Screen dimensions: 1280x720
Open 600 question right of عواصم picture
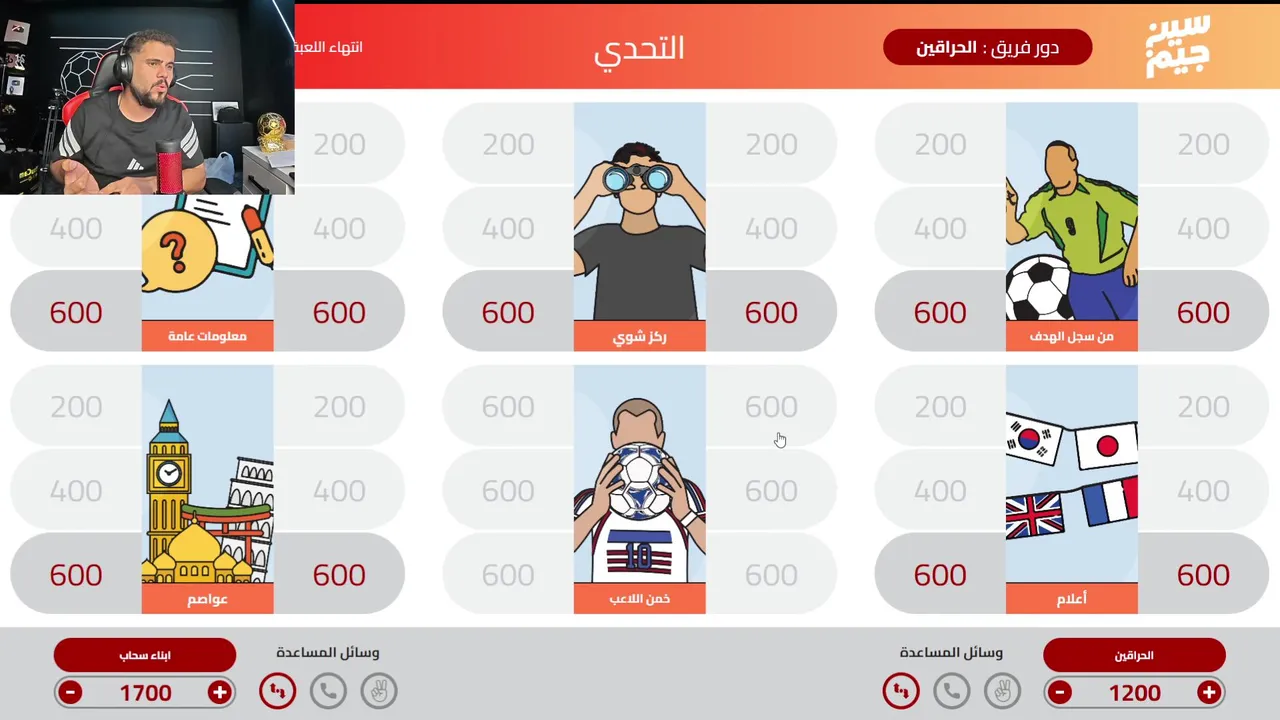[339, 574]
